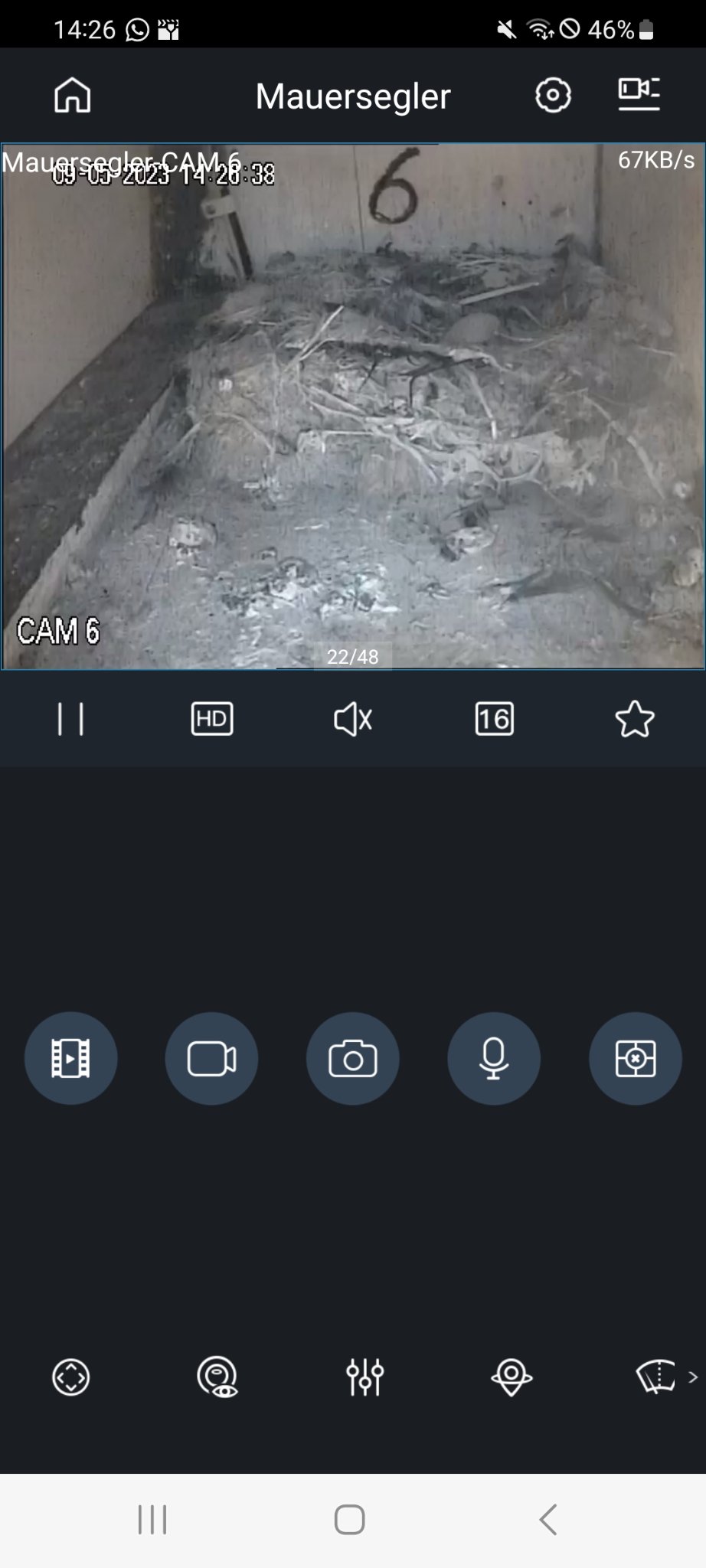Unmute the live stream audio
706x1568 pixels.
click(353, 719)
